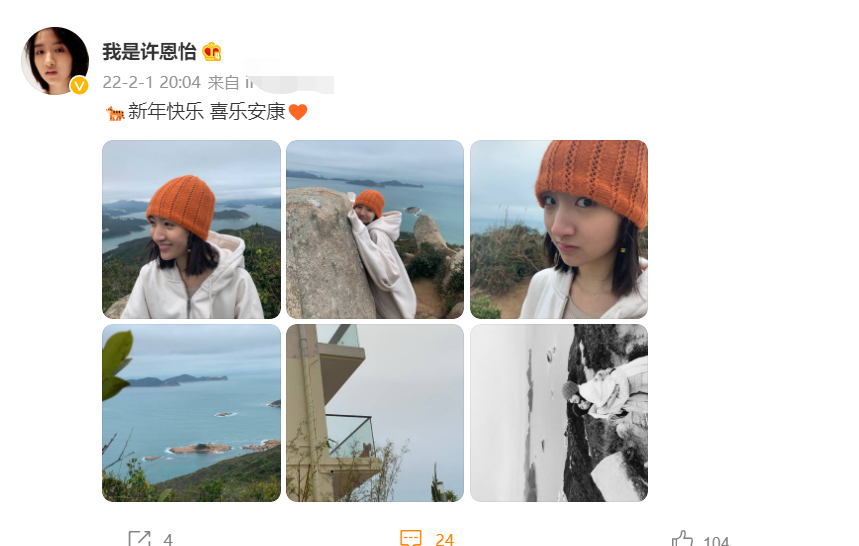Open second photo of leaning on rock

click(x=375, y=229)
